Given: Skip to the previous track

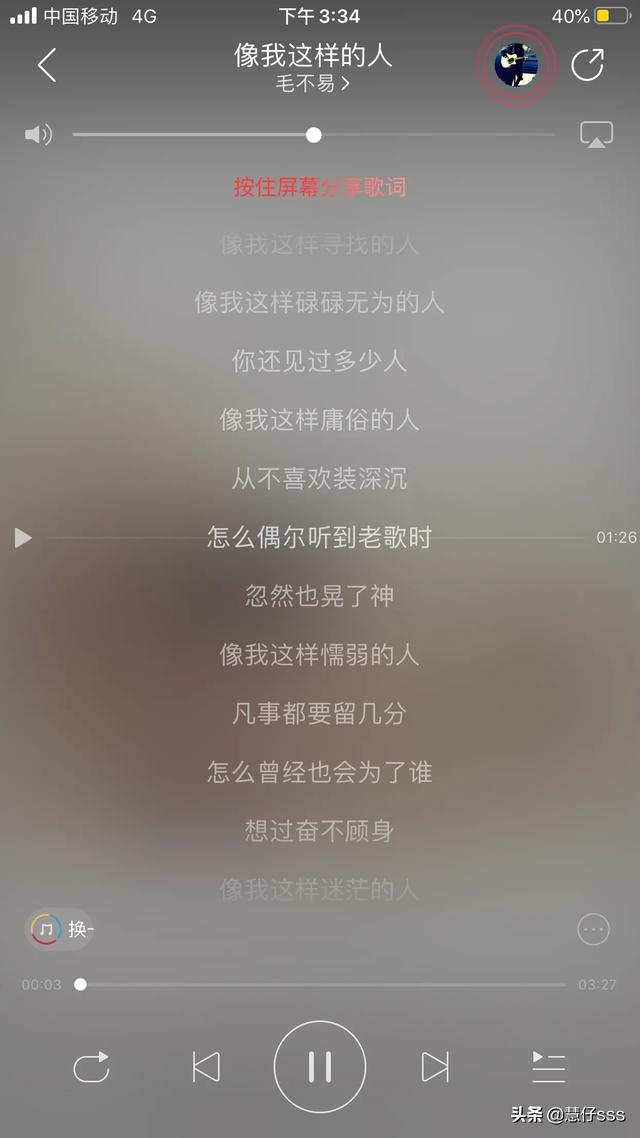Looking at the screenshot, I should click(x=205, y=1067).
